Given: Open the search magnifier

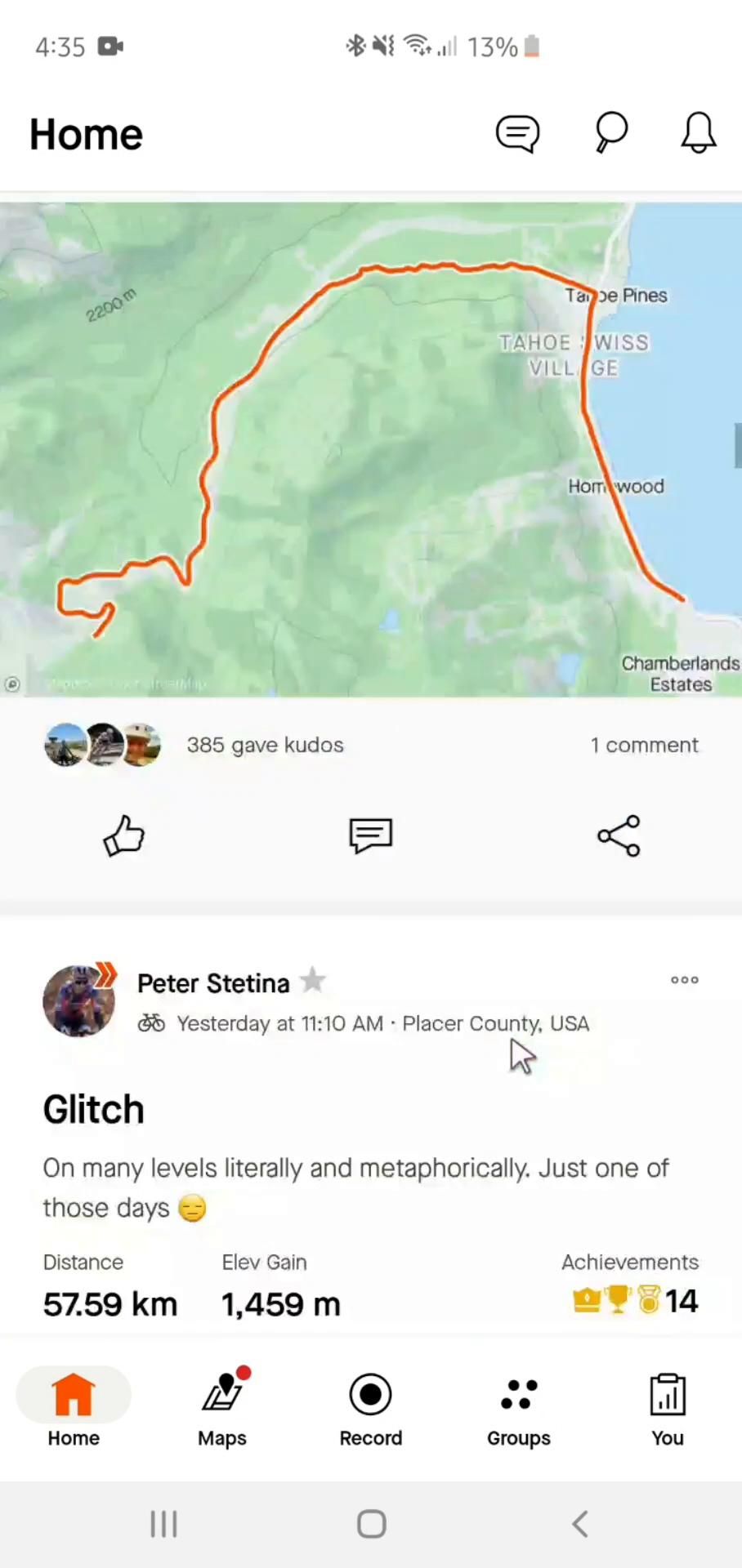Looking at the screenshot, I should point(610,133).
